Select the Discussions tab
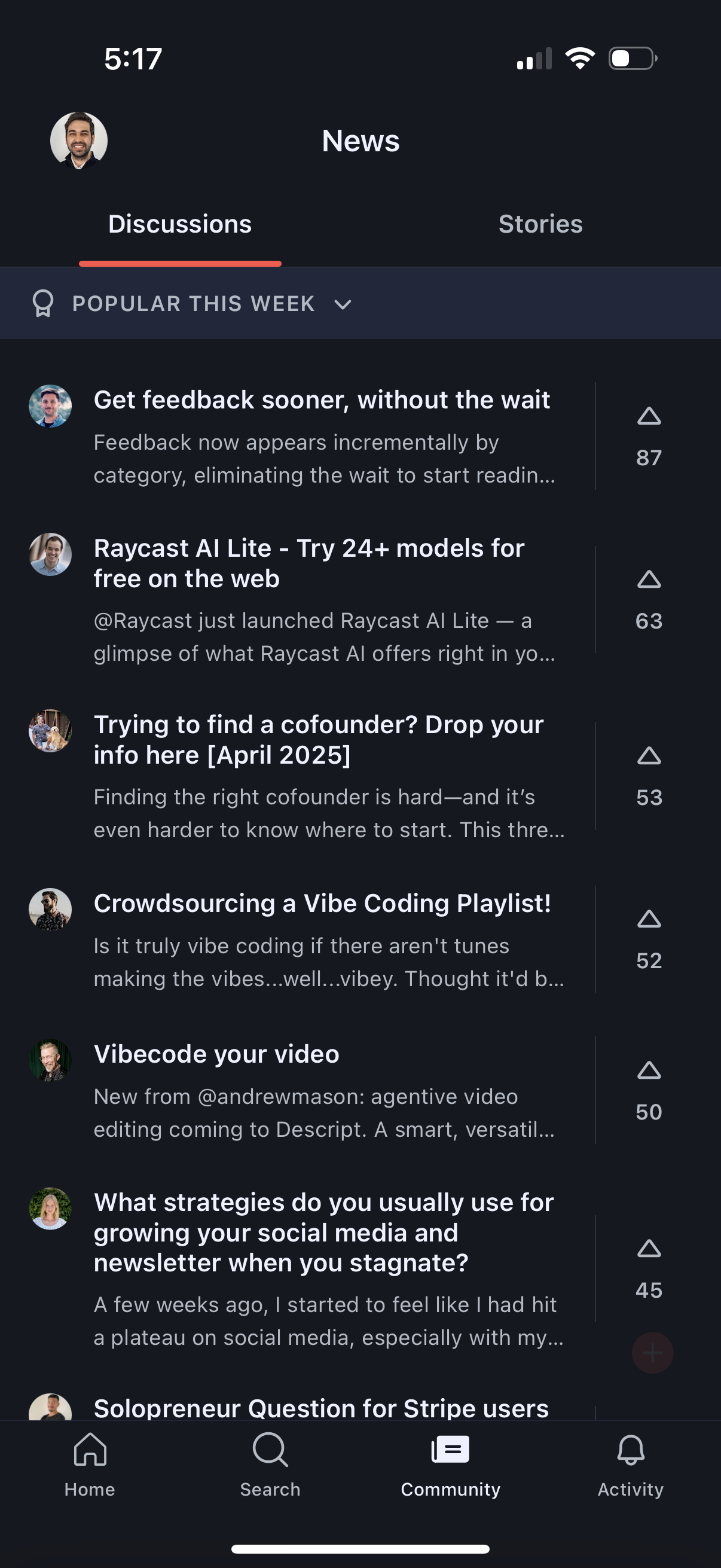721x1568 pixels. (x=180, y=224)
